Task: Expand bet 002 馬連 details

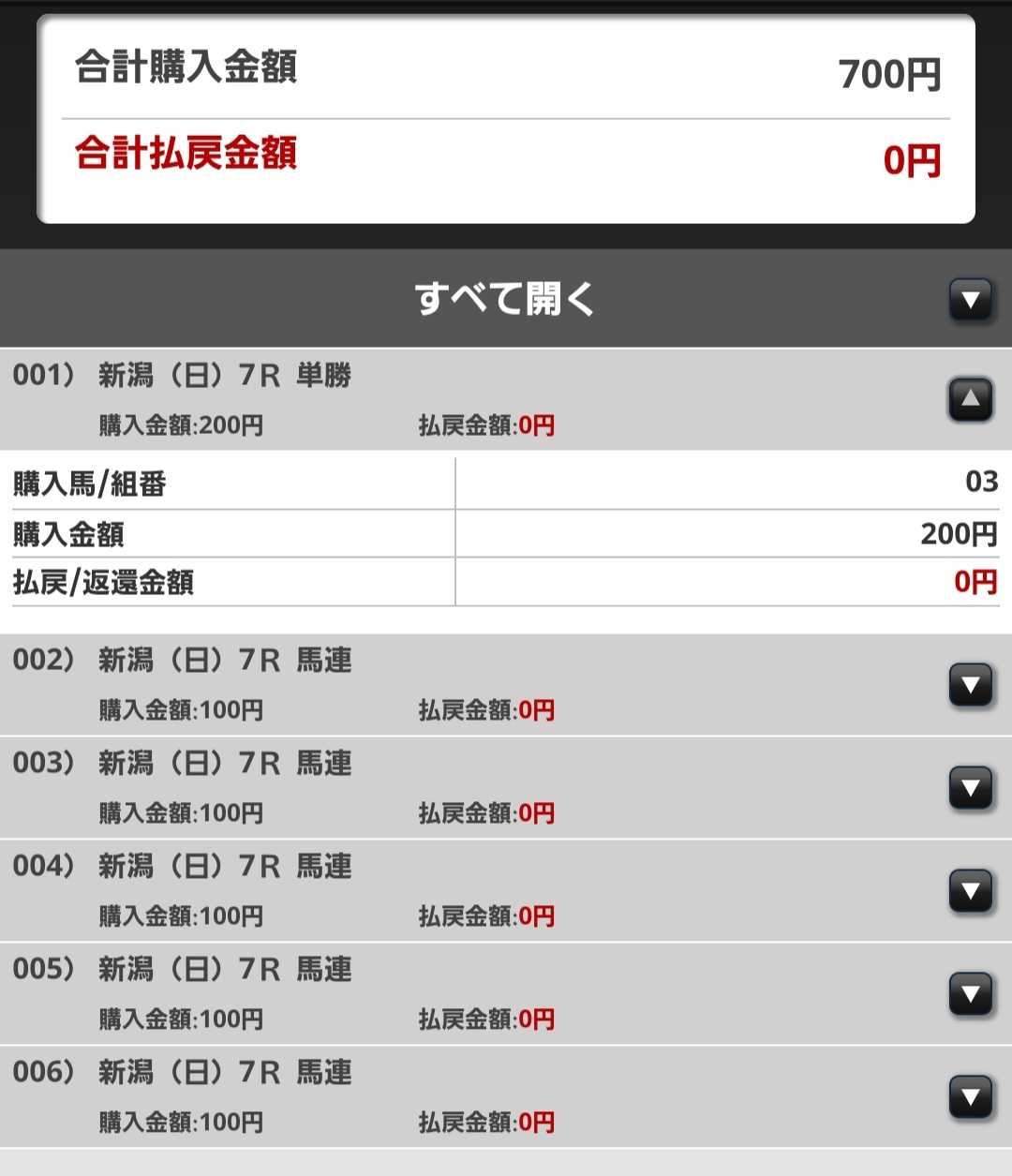Action: (x=970, y=685)
